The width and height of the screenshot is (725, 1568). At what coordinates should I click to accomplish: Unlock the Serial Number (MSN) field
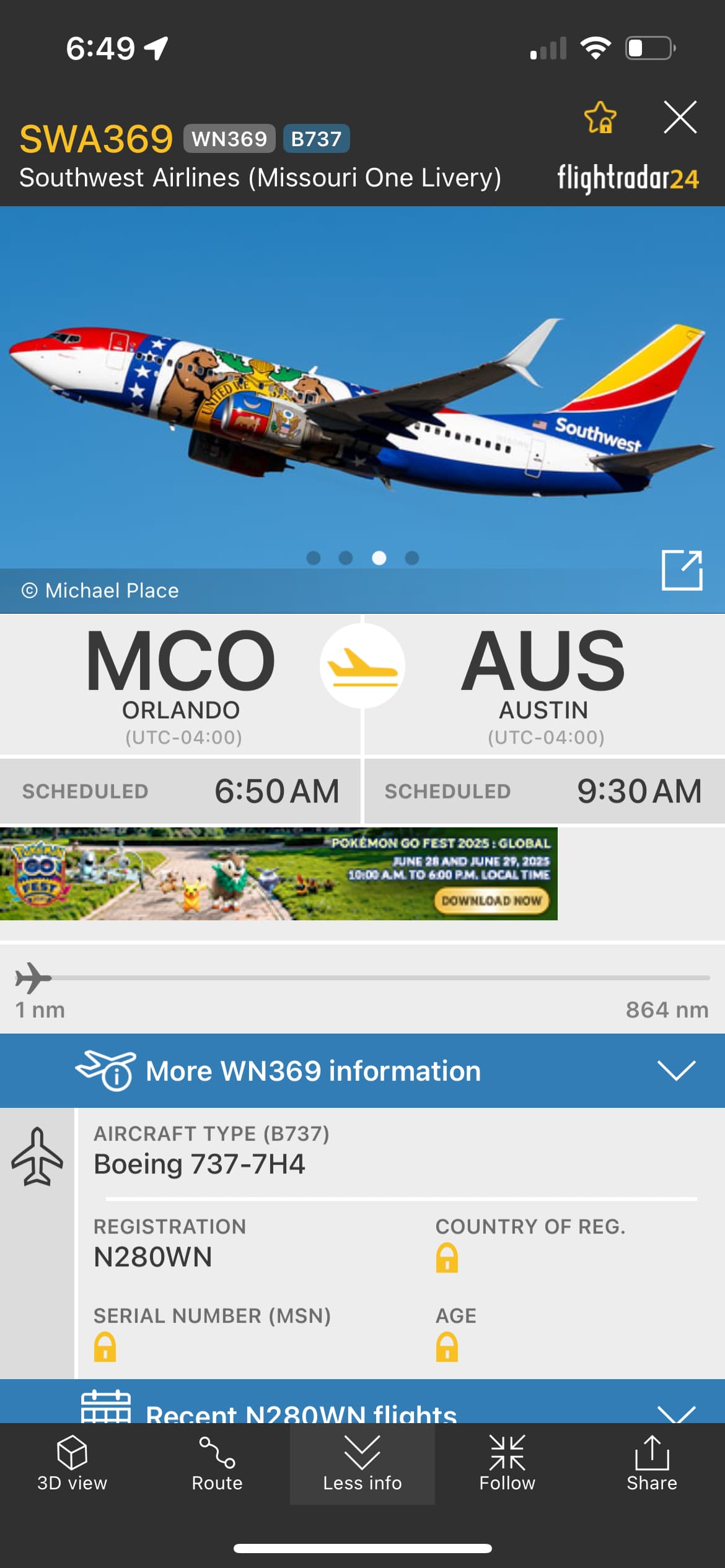tap(105, 1347)
